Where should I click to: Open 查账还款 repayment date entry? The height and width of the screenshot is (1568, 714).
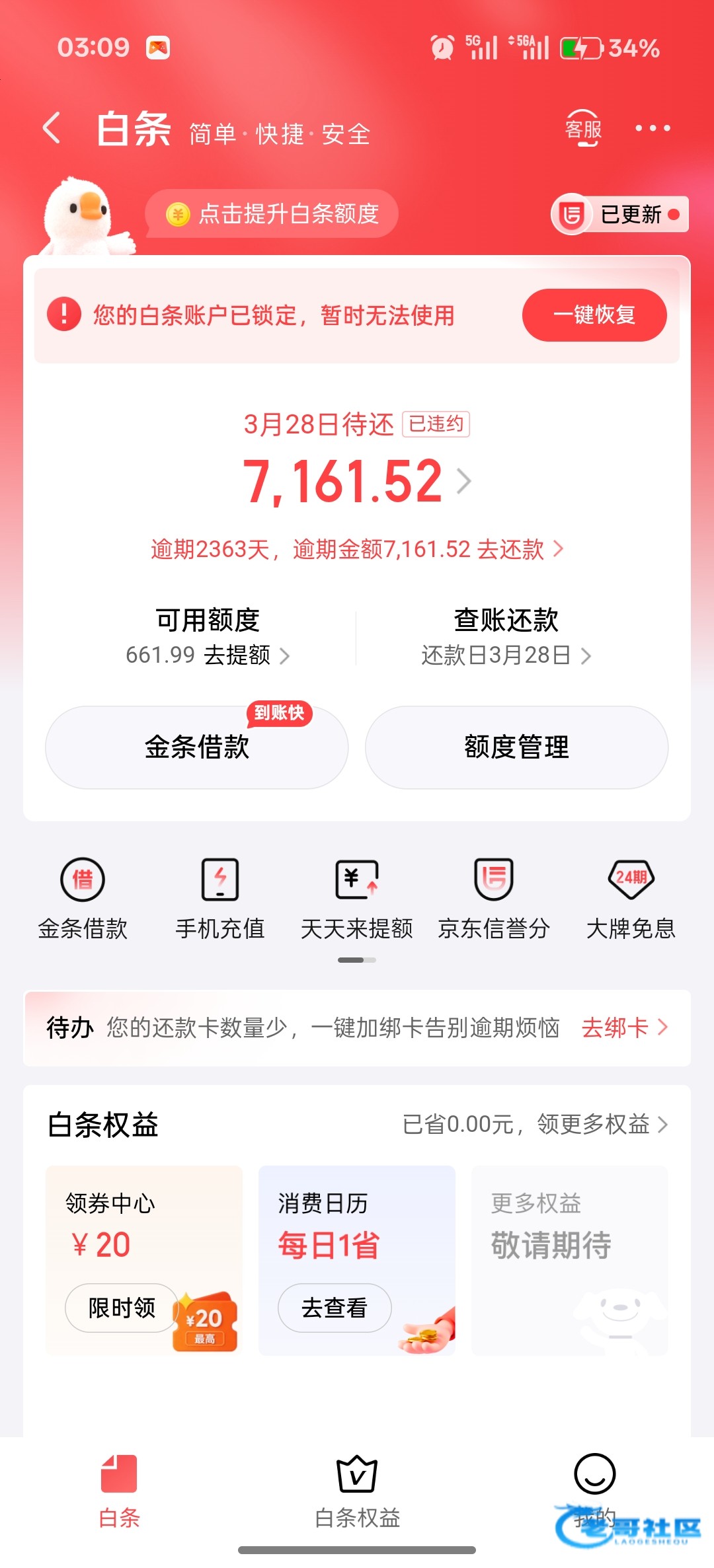[506, 638]
